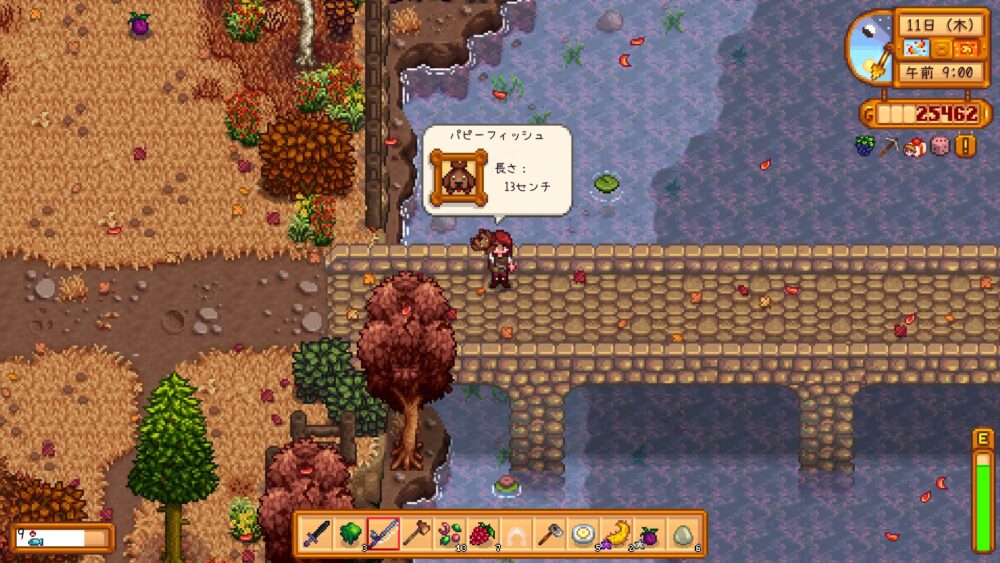Image resolution: width=1000 pixels, height=563 pixels.
Task: Equip the hoe from the toolbar
Action: (549, 534)
